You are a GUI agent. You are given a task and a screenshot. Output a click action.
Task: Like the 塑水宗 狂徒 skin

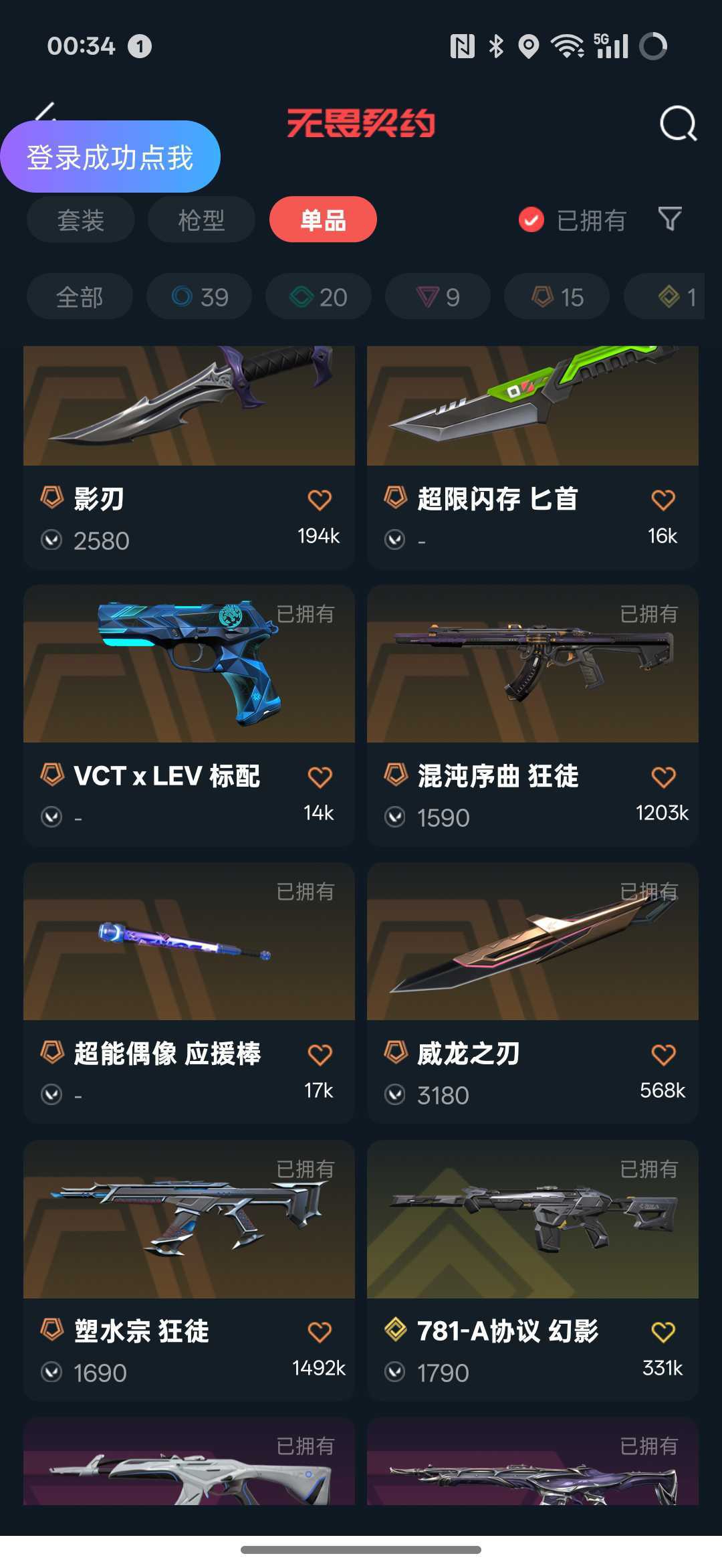[x=320, y=1332]
